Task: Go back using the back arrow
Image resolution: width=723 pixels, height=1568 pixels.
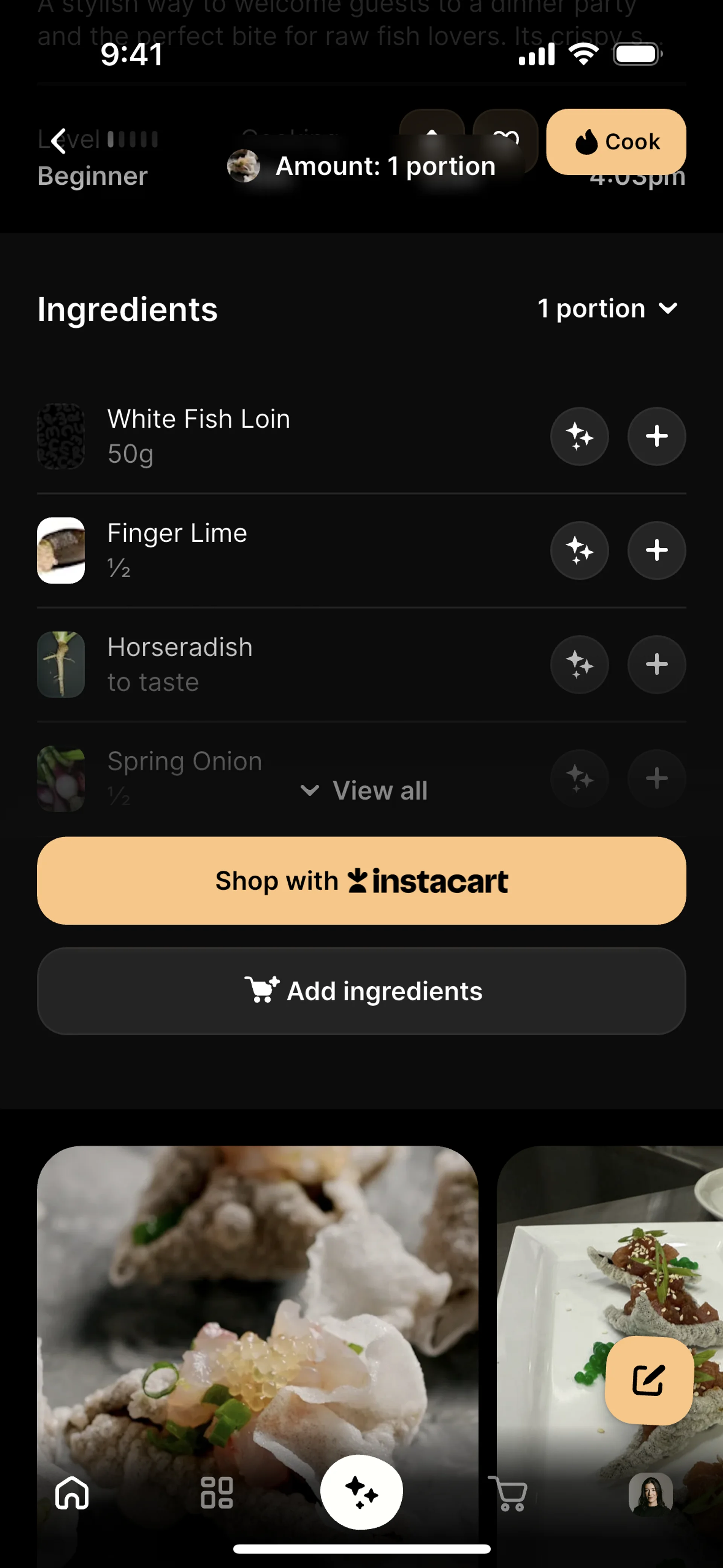Action: (58, 141)
